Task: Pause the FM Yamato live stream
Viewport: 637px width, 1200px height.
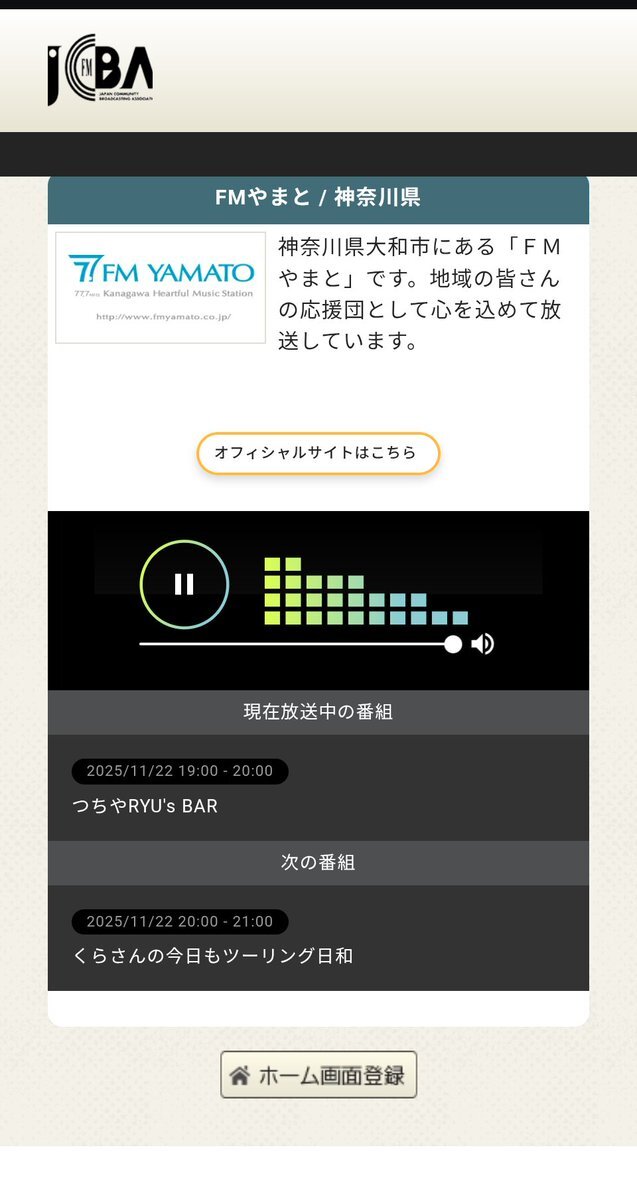Action: tap(184, 584)
